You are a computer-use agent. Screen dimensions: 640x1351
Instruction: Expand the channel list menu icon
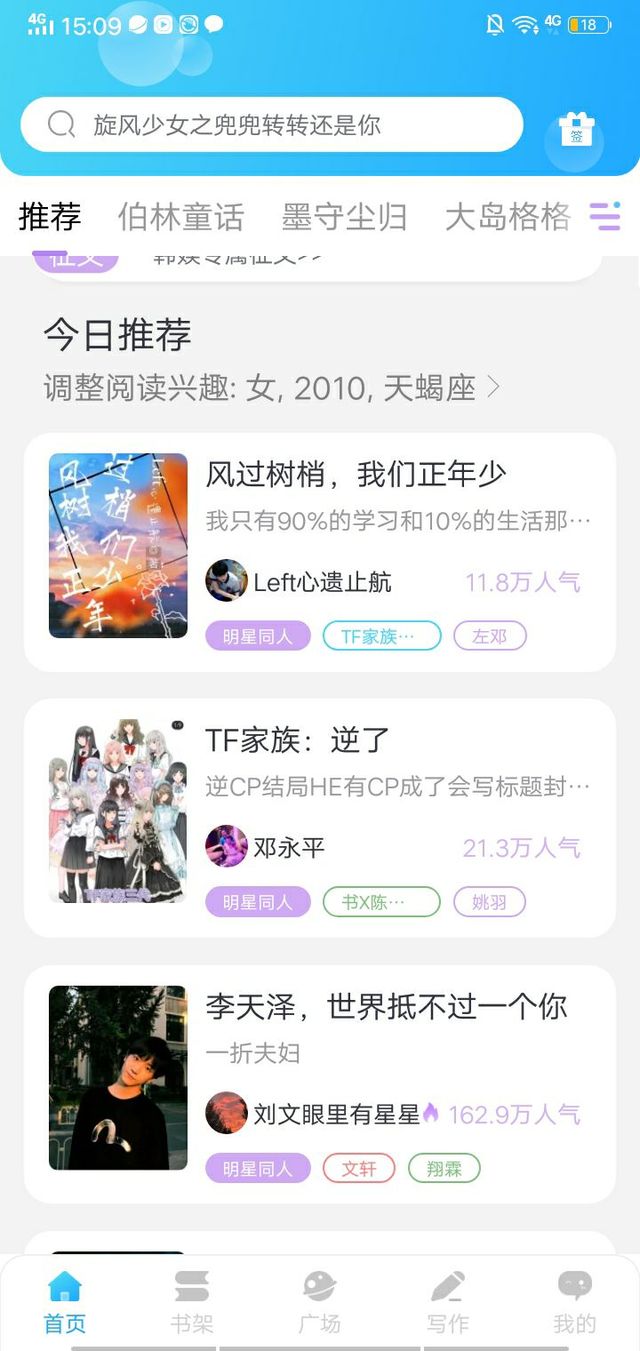click(x=604, y=216)
